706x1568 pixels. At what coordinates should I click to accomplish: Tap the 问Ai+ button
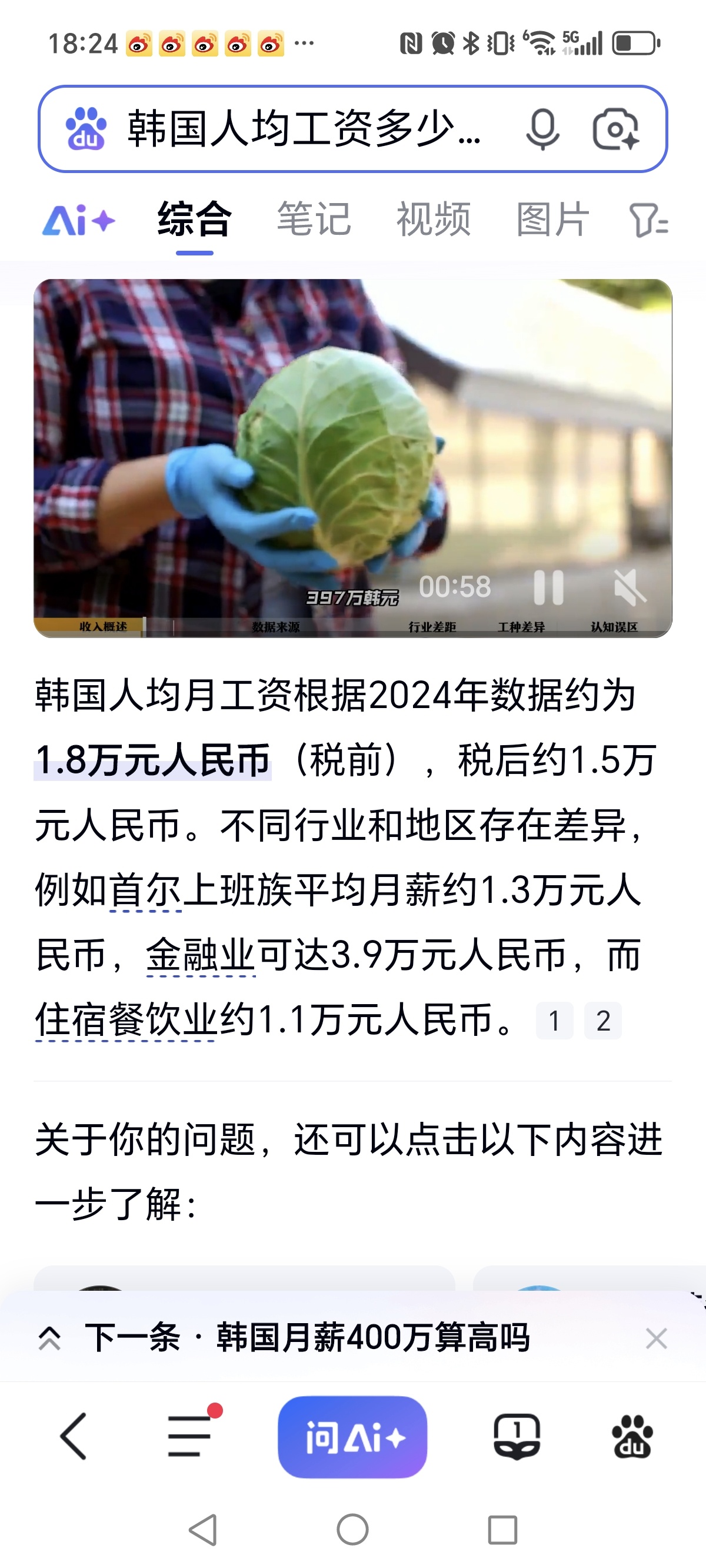352,1437
